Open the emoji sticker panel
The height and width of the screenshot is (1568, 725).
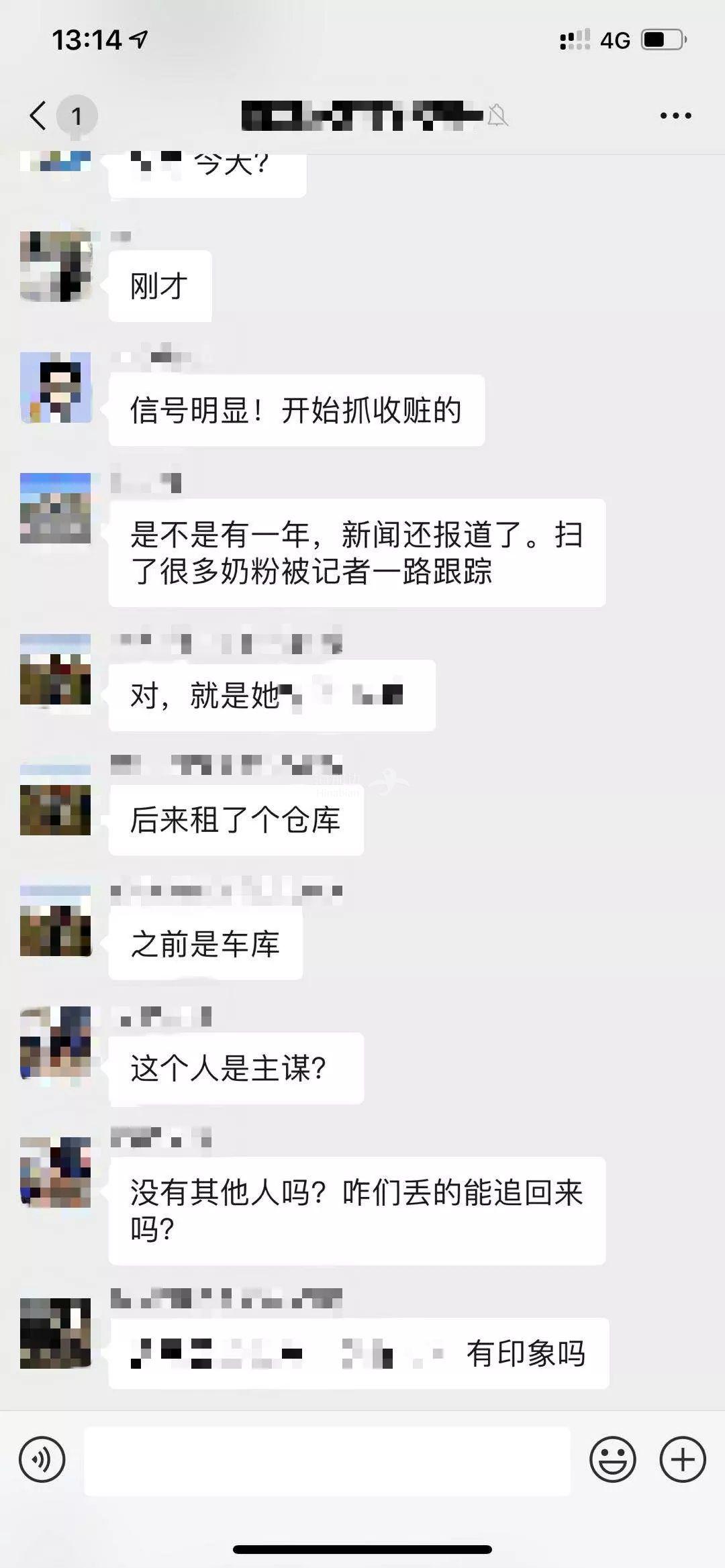(x=612, y=1459)
